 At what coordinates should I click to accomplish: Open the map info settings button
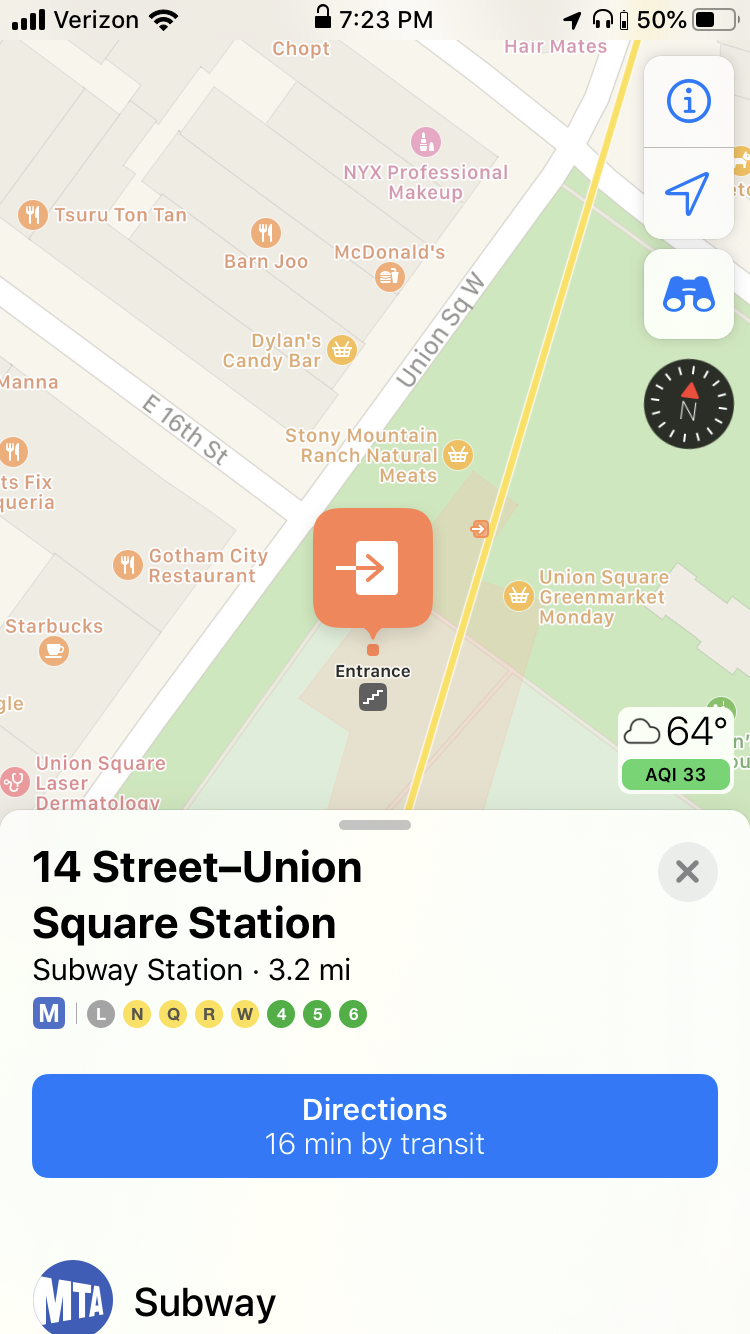pos(688,101)
